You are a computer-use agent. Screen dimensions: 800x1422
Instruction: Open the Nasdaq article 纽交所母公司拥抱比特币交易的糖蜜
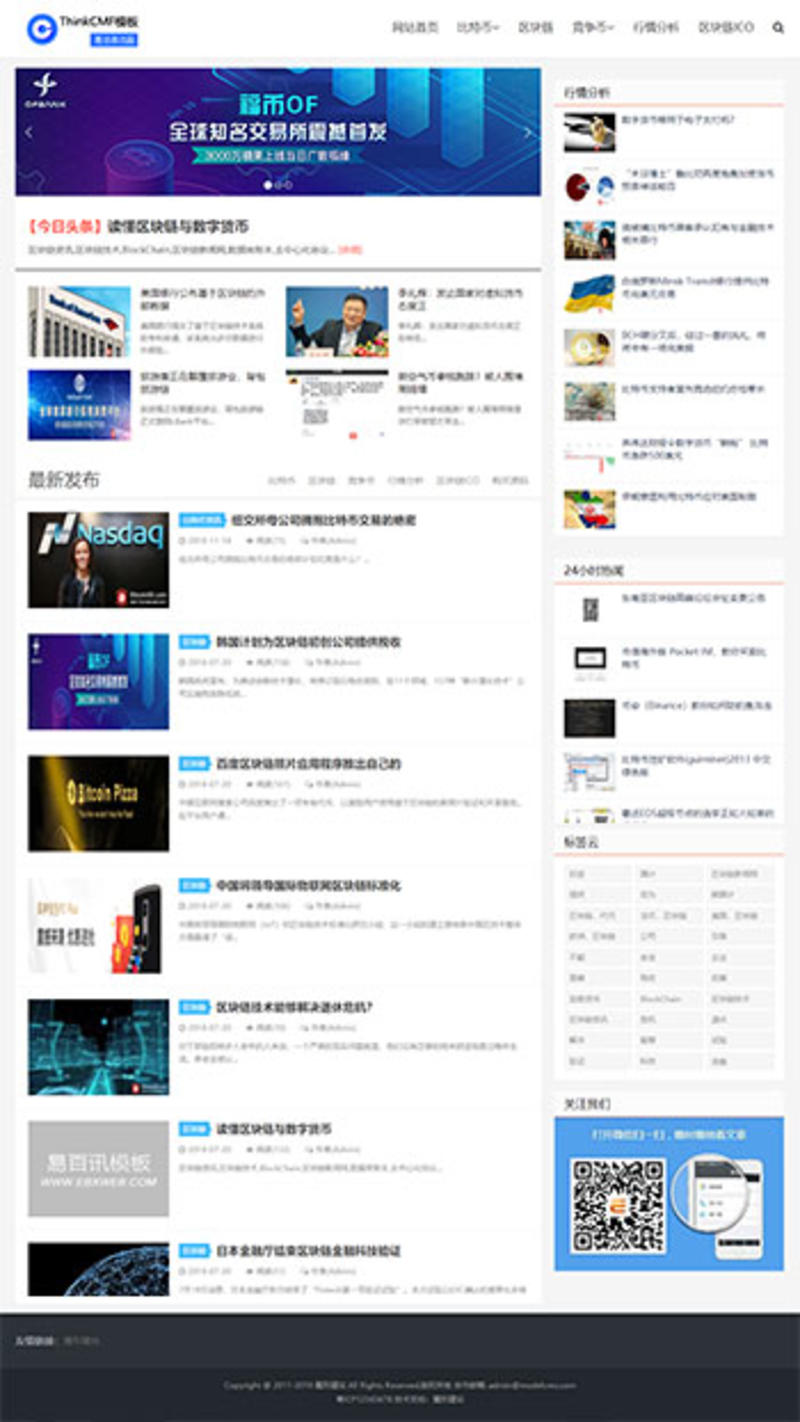pos(322,520)
